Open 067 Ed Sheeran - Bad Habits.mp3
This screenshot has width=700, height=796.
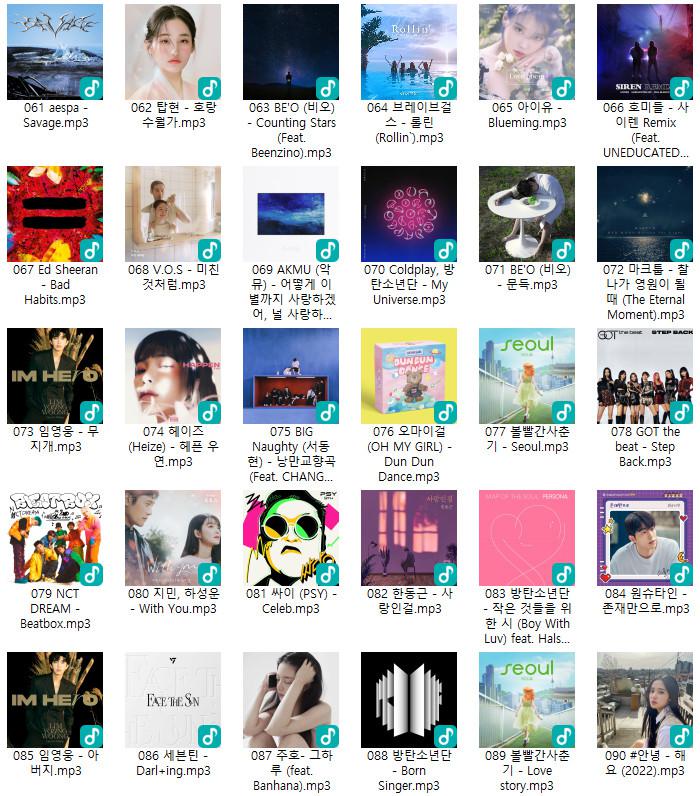click(55, 214)
